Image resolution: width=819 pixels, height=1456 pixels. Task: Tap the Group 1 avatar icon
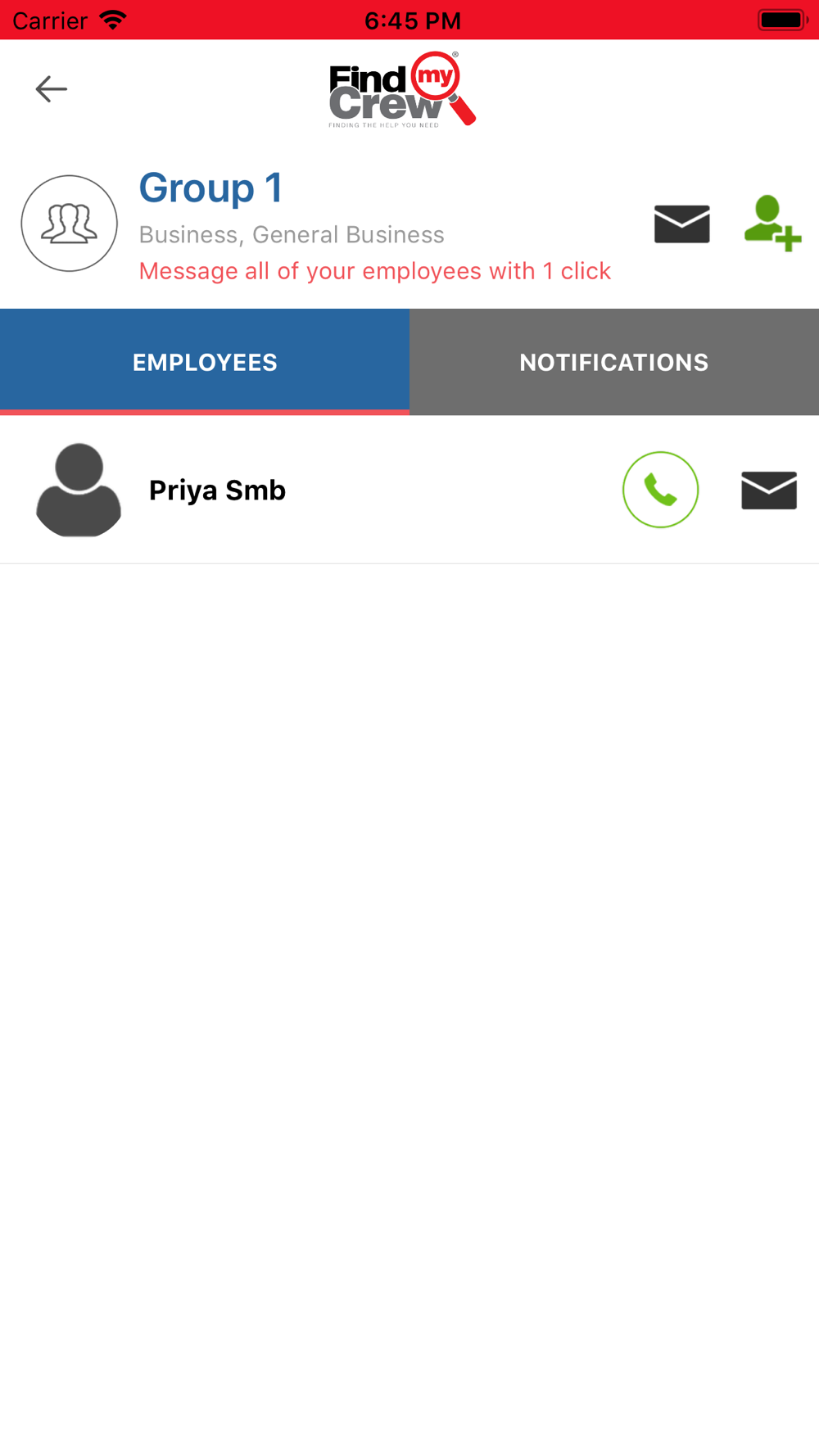(x=70, y=224)
